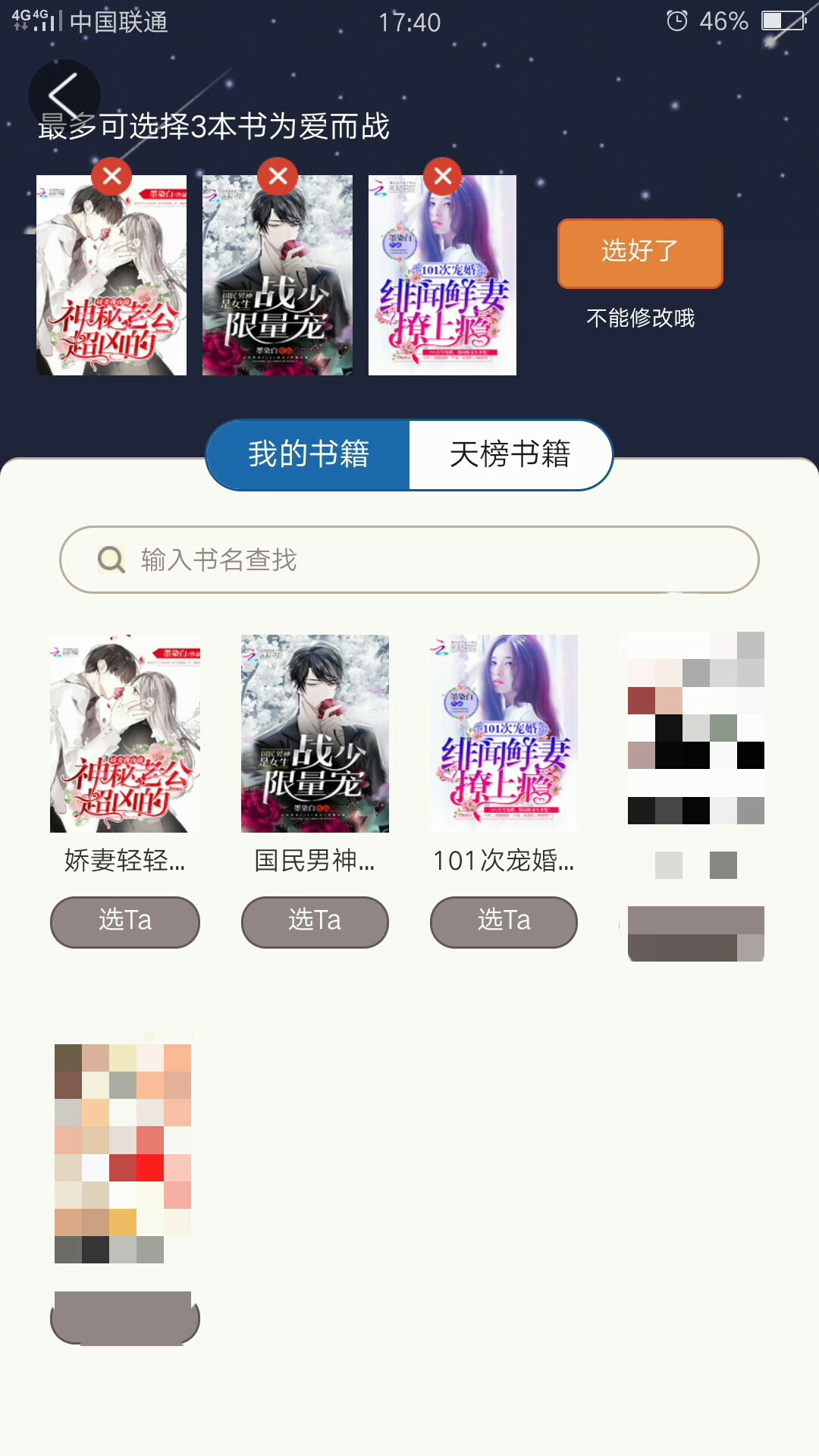Switch to 天榜书籍 tab

pos(510,455)
